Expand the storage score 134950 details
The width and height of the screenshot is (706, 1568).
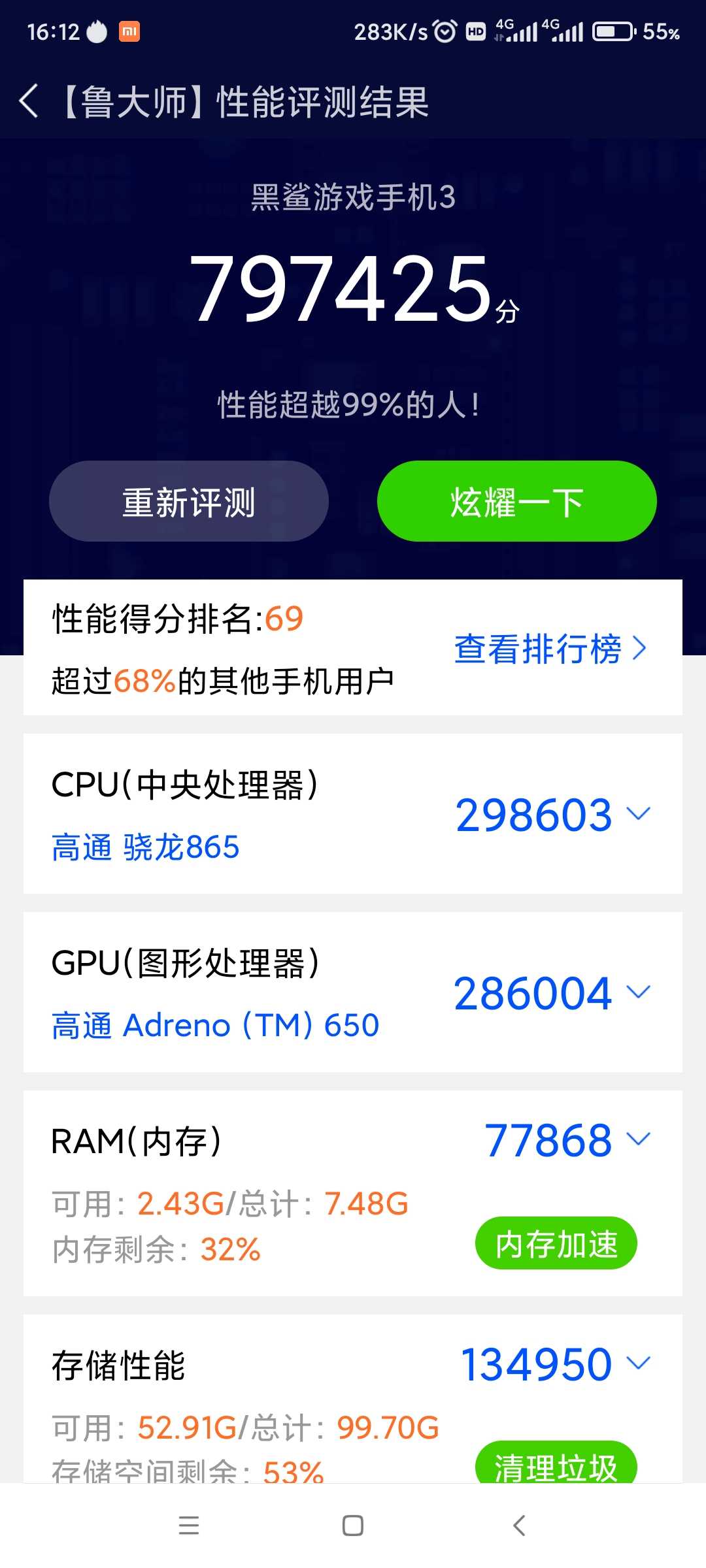click(638, 1364)
